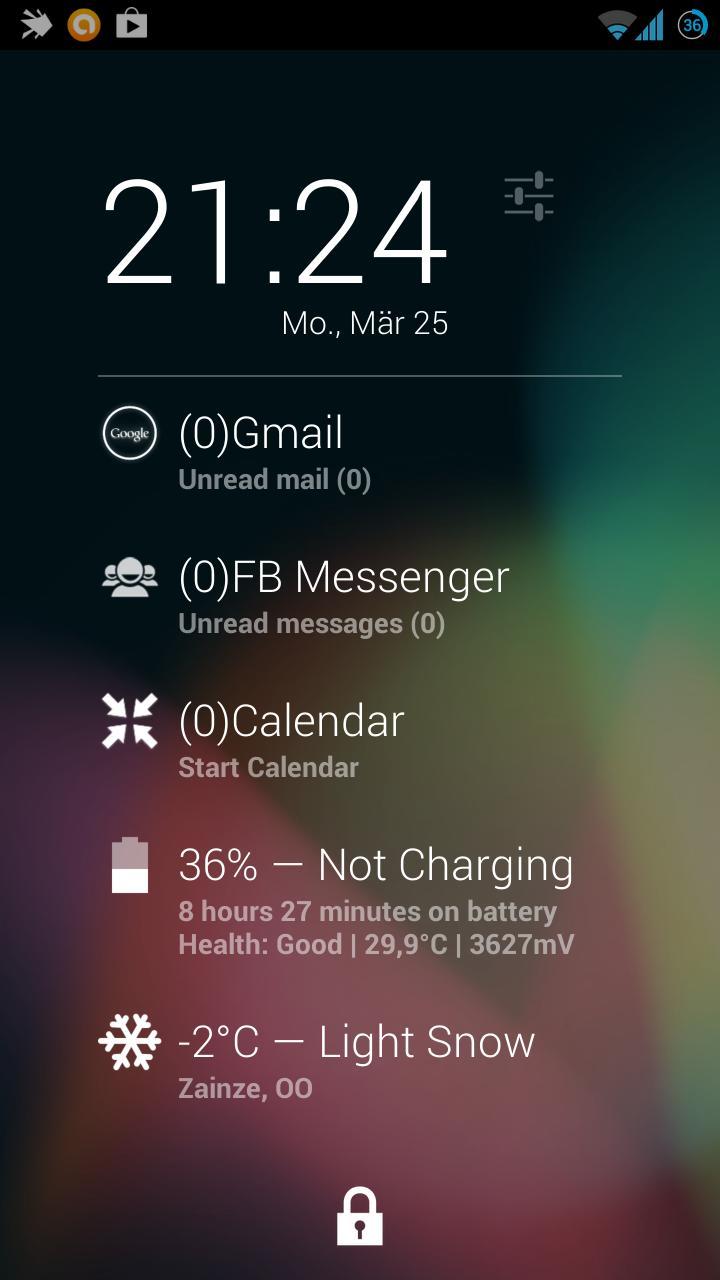Tap the weather location Zainze, OO
Image resolution: width=720 pixels, height=1280 pixels.
[244, 1088]
